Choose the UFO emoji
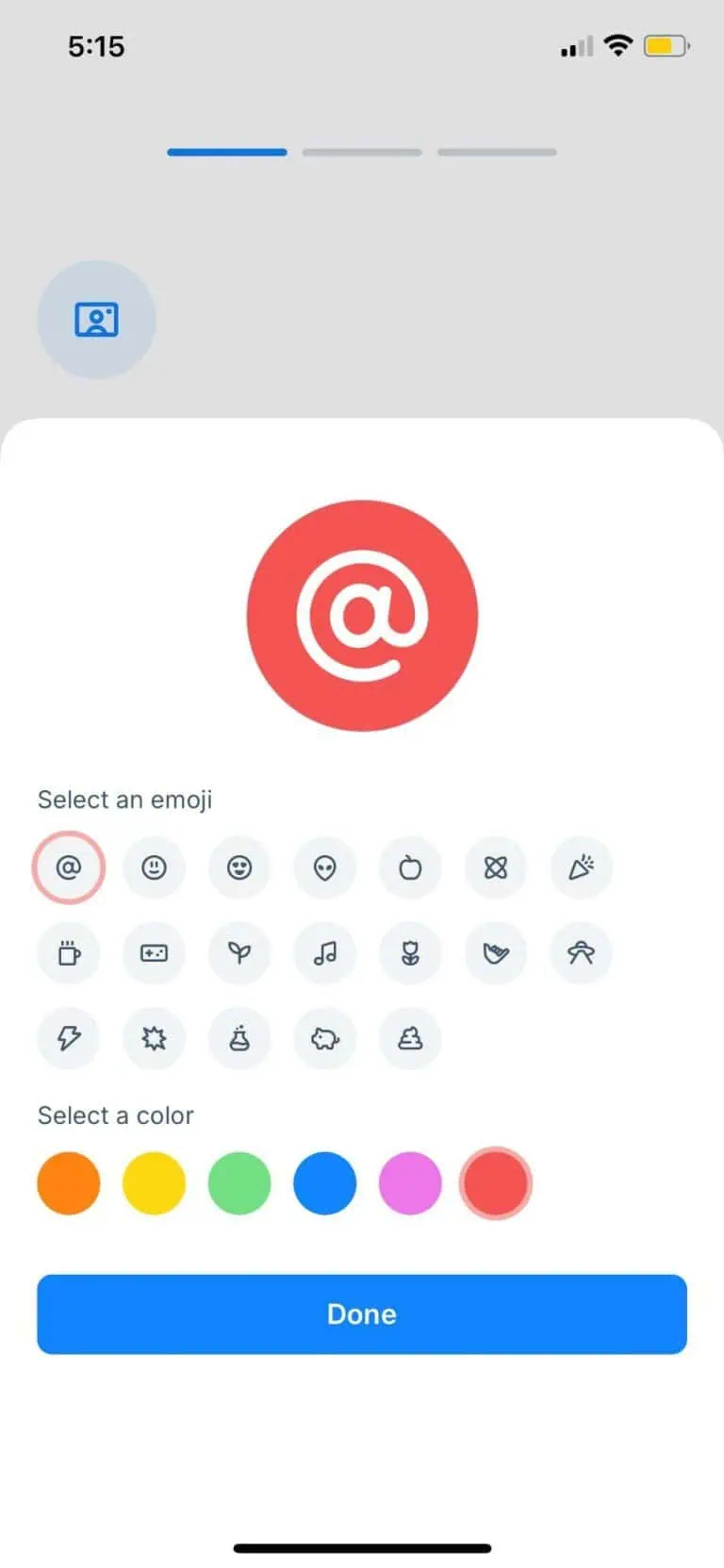Viewport: 724px width, 1568px height. point(581,953)
